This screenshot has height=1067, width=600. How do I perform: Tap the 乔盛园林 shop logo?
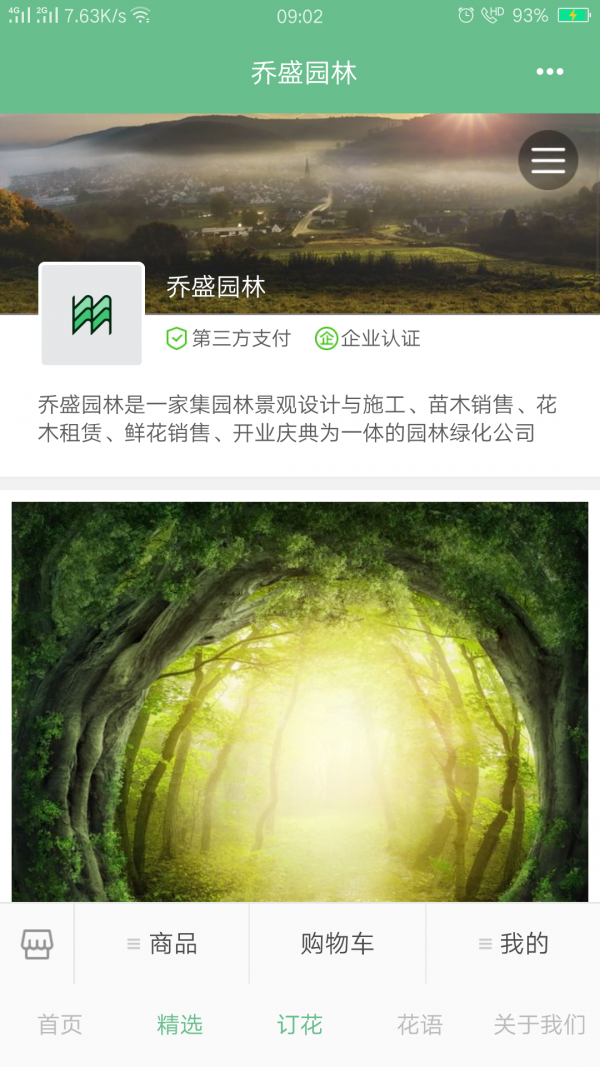click(92, 314)
